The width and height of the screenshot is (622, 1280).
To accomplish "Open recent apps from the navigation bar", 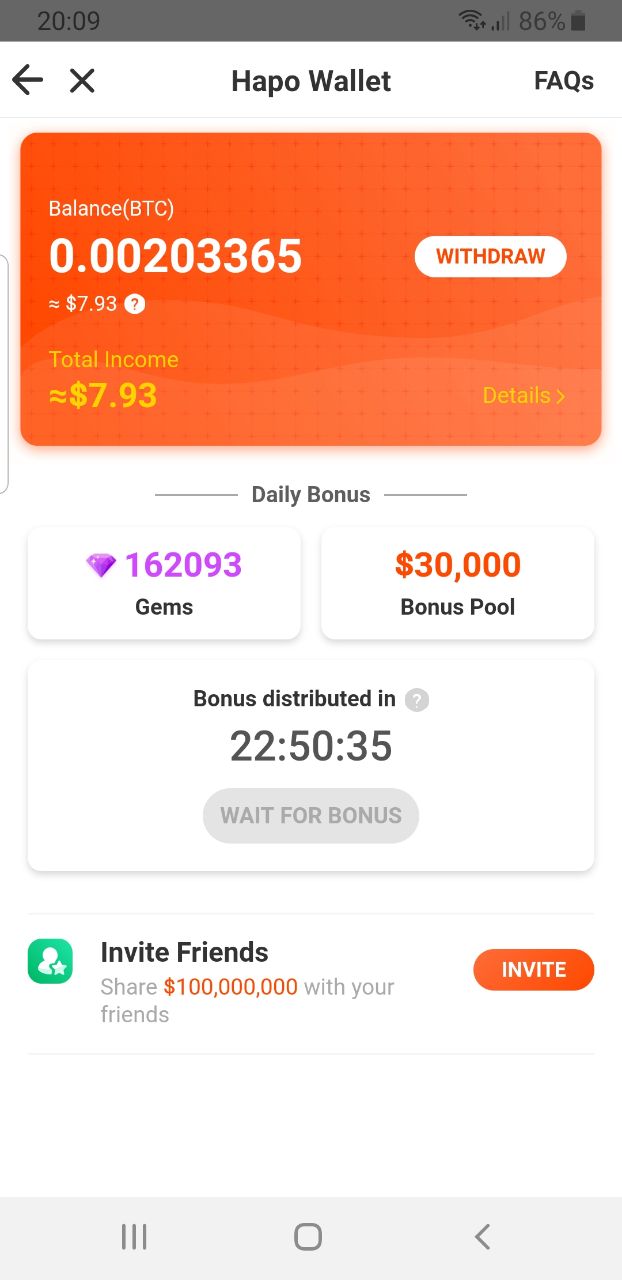I will coord(134,1237).
